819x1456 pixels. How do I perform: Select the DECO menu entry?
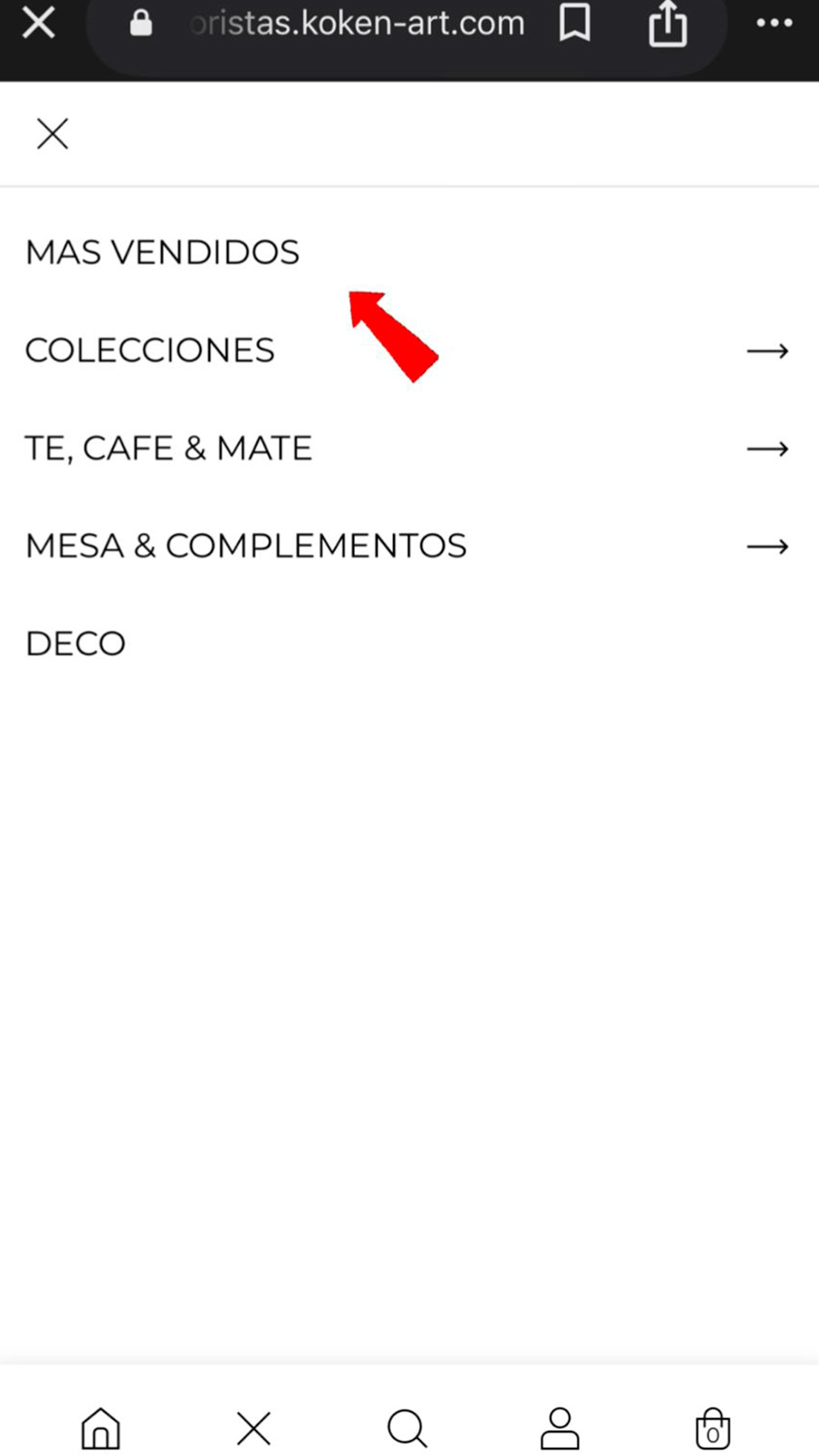pos(76,642)
